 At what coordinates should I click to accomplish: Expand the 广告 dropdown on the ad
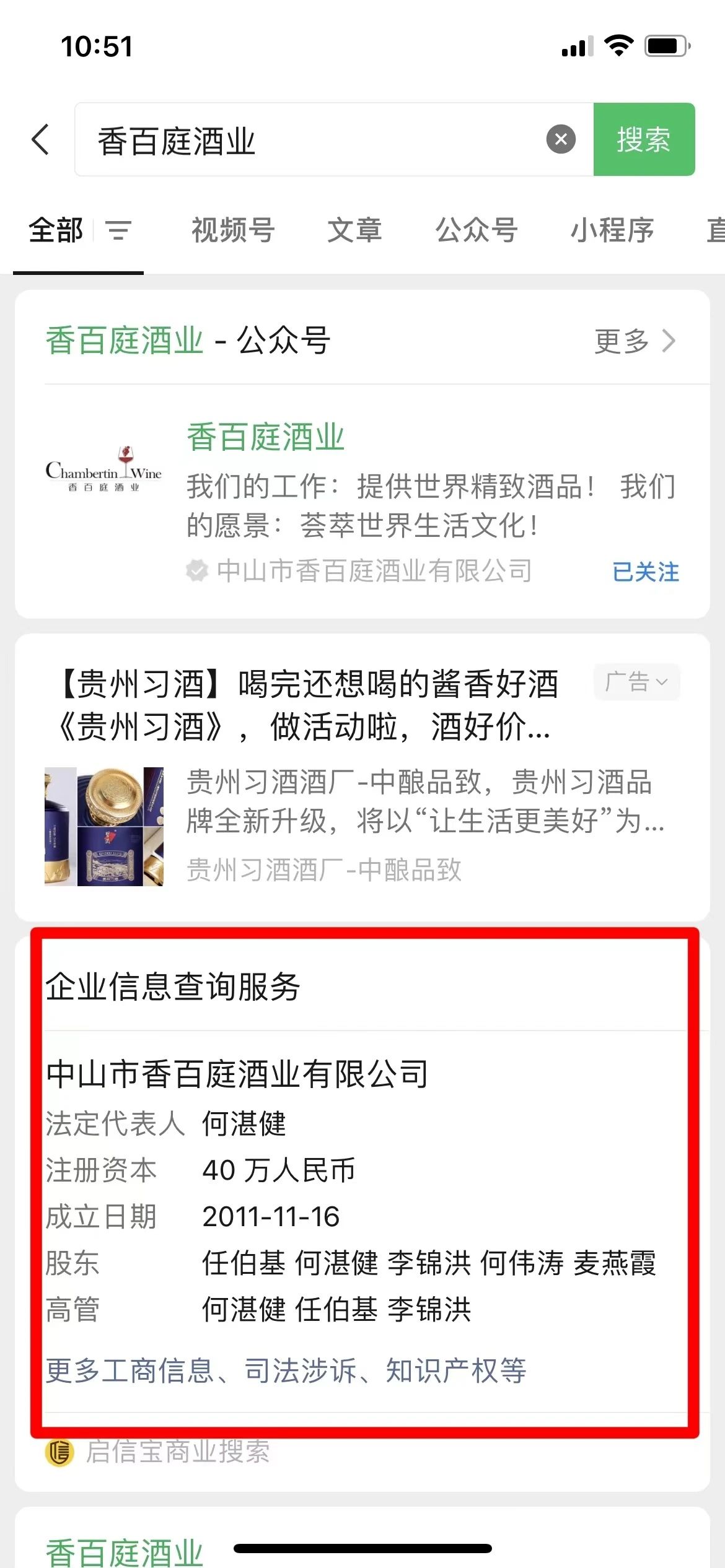tap(636, 682)
